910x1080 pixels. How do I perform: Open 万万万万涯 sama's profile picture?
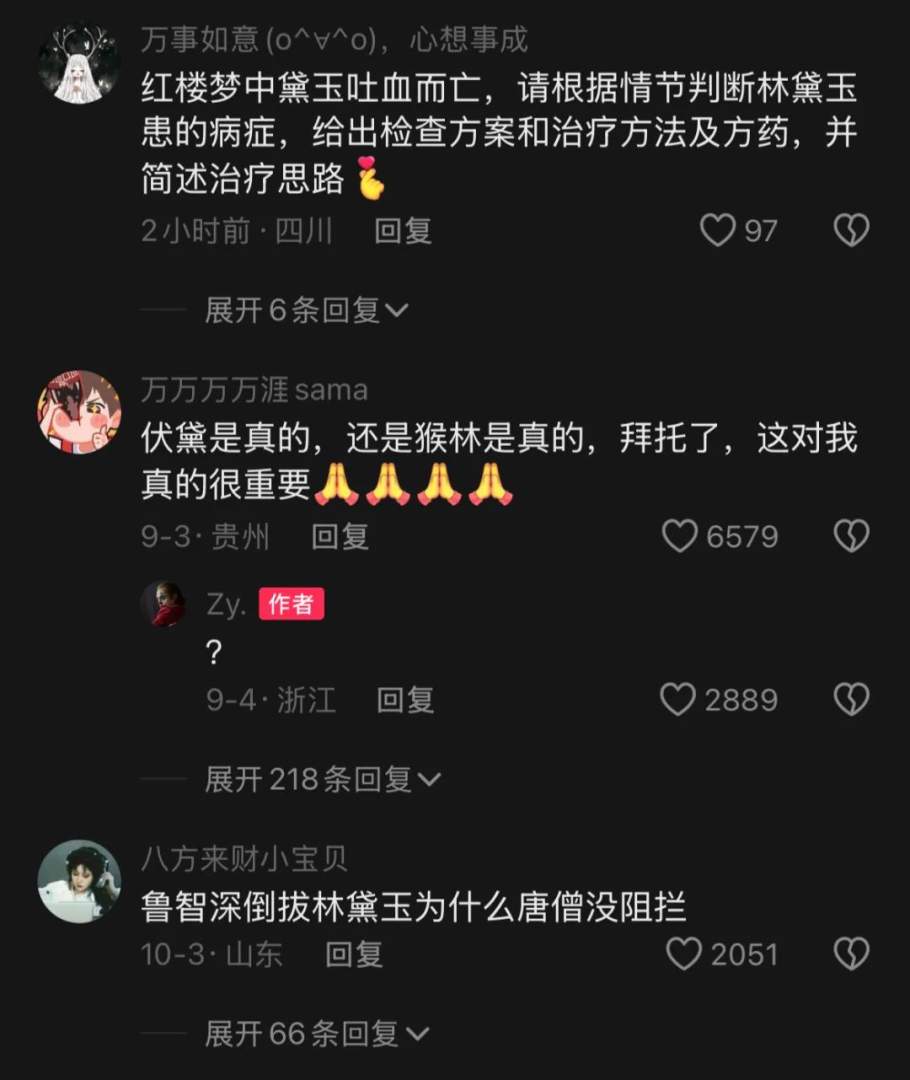79,410
